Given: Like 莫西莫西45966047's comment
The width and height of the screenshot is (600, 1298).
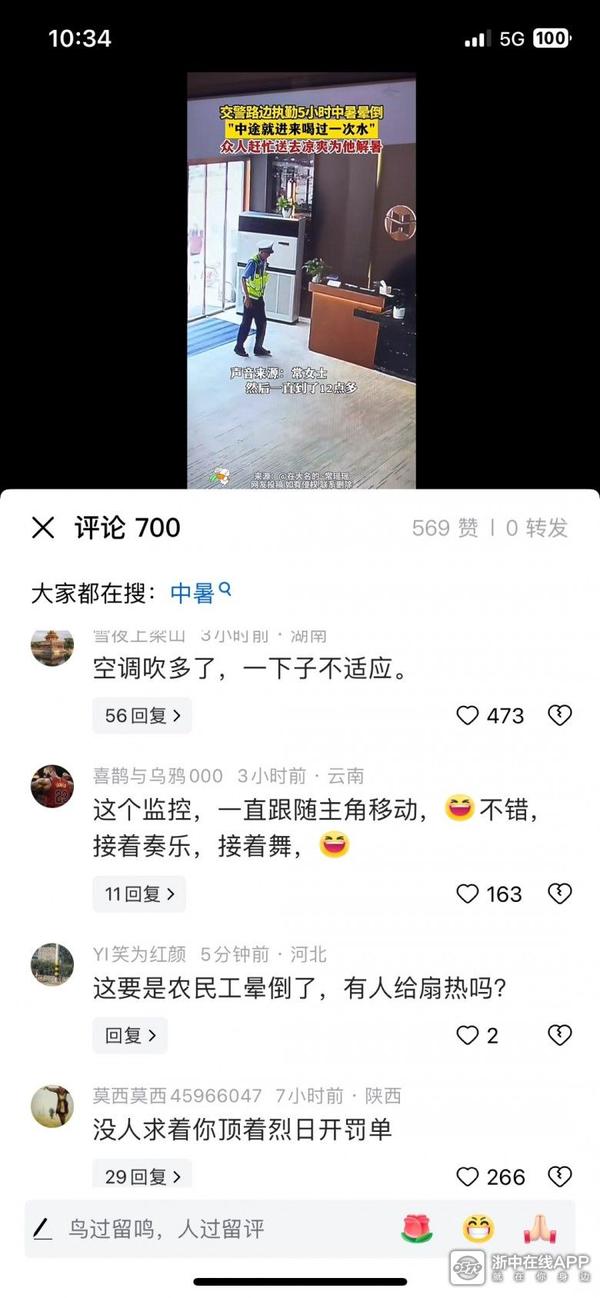Looking at the screenshot, I should point(468,1177).
